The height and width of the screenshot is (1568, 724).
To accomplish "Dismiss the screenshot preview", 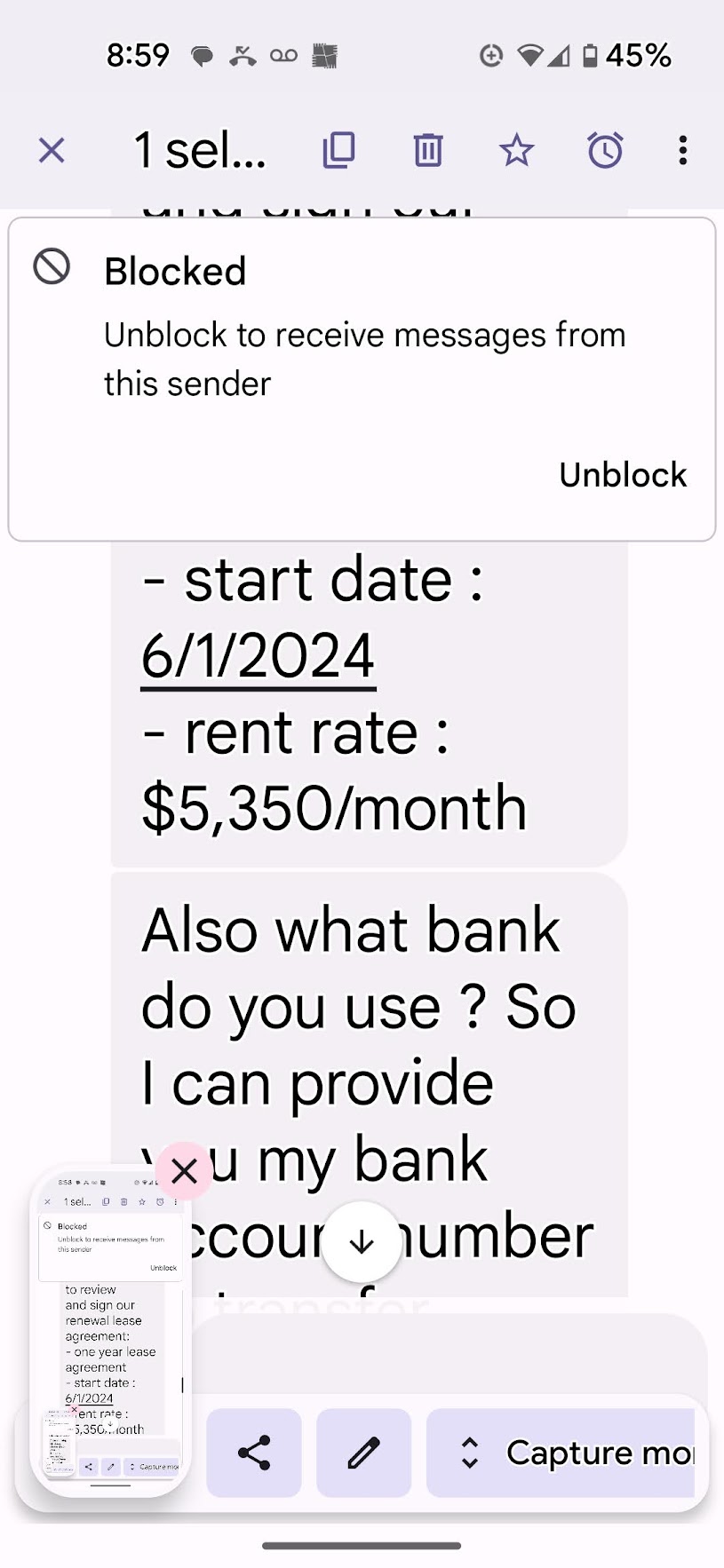I will 184,1171.
